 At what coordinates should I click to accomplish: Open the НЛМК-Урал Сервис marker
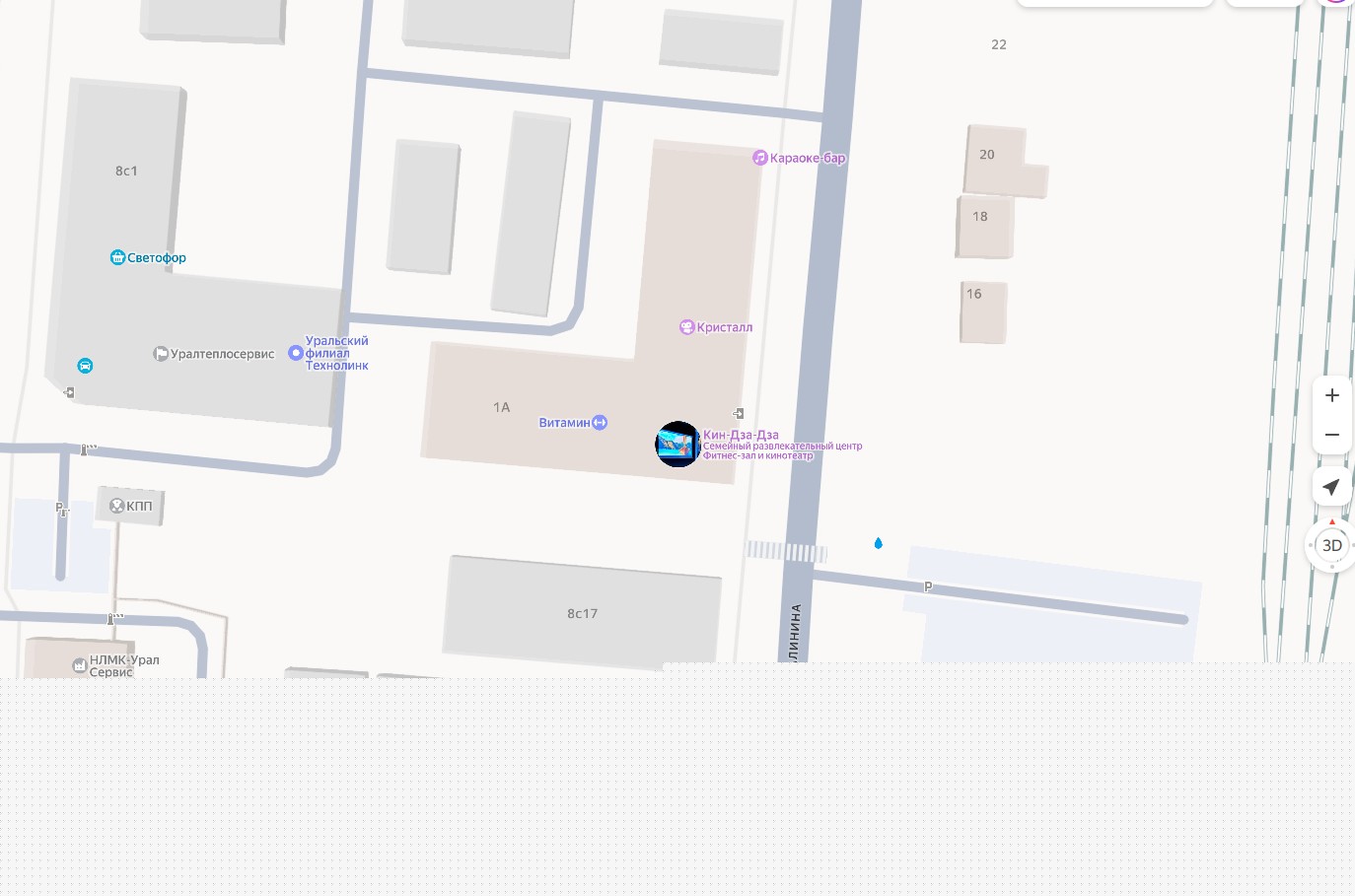[x=80, y=666]
